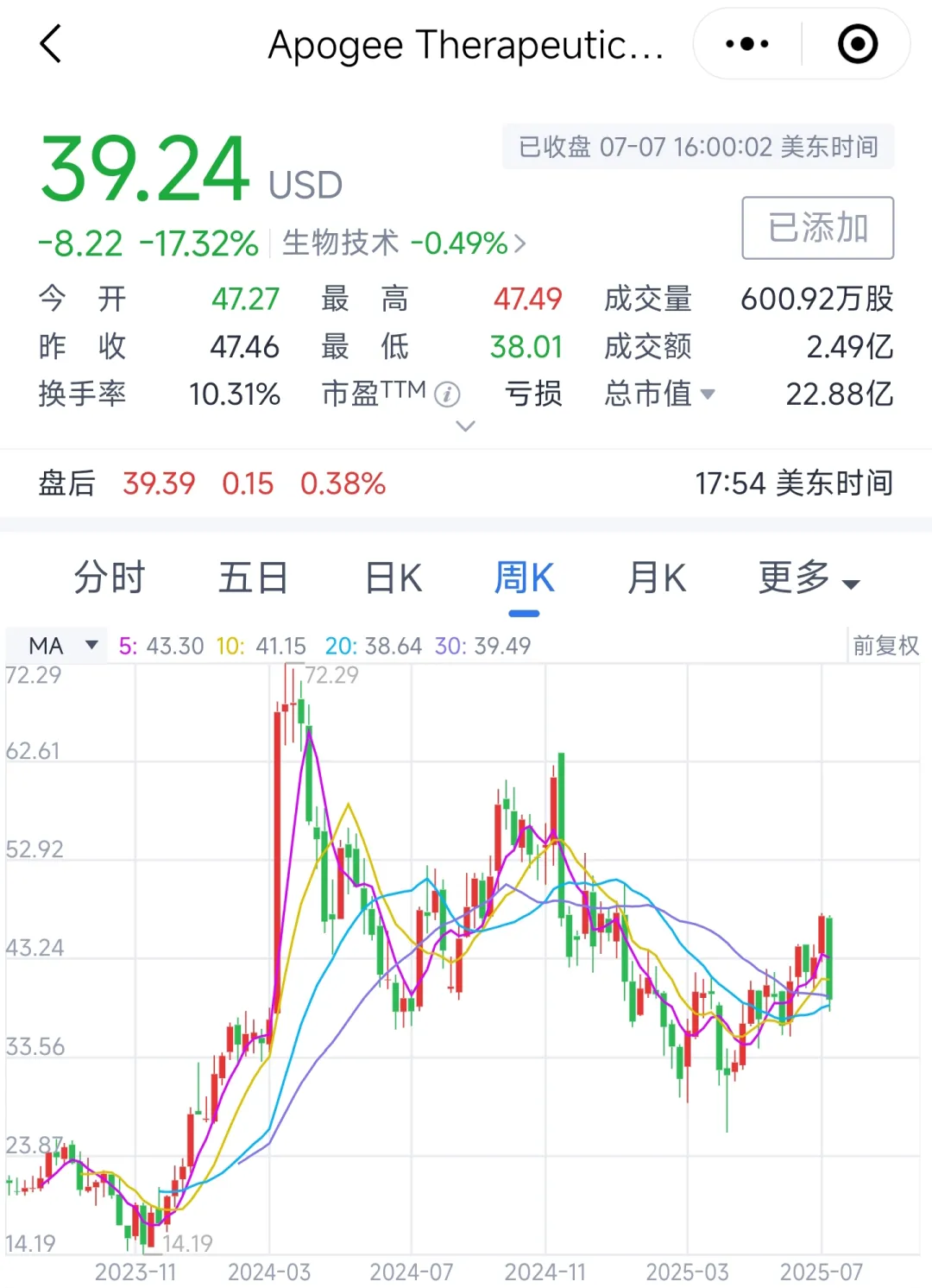Tap the 已添加 watchlist button

(x=817, y=228)
